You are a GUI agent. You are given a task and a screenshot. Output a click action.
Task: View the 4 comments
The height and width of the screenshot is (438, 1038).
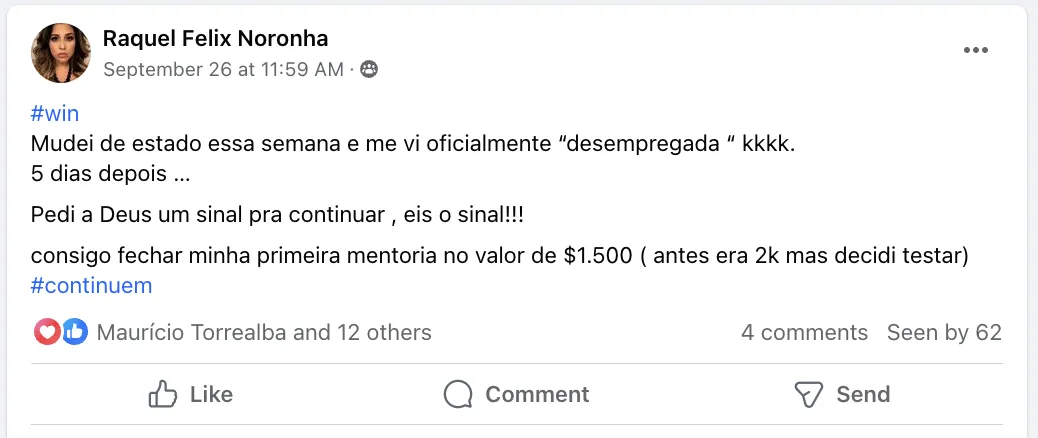pos(804,333)
